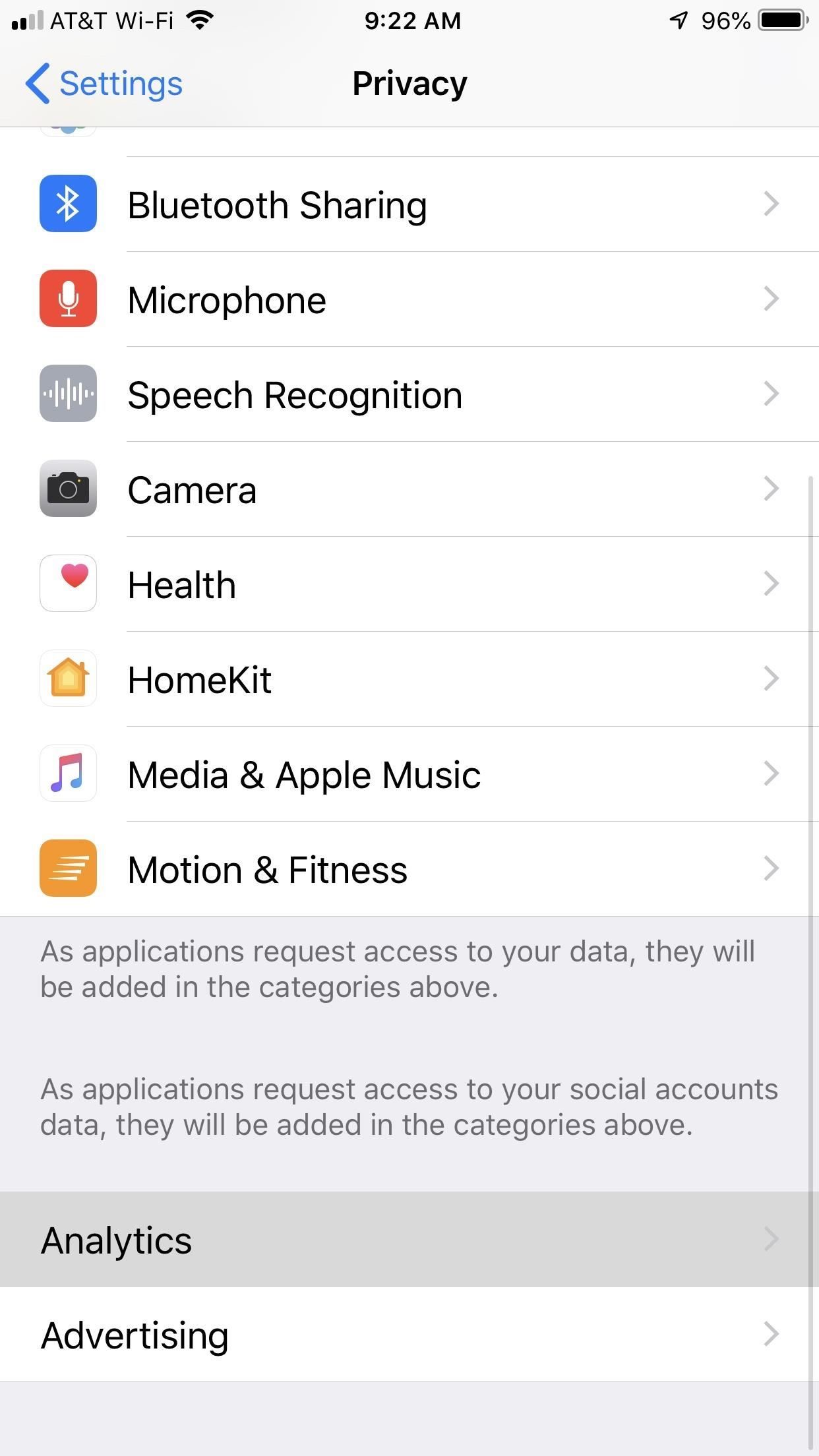
Task: Click the battery indicator
Action: click(781, 20)
